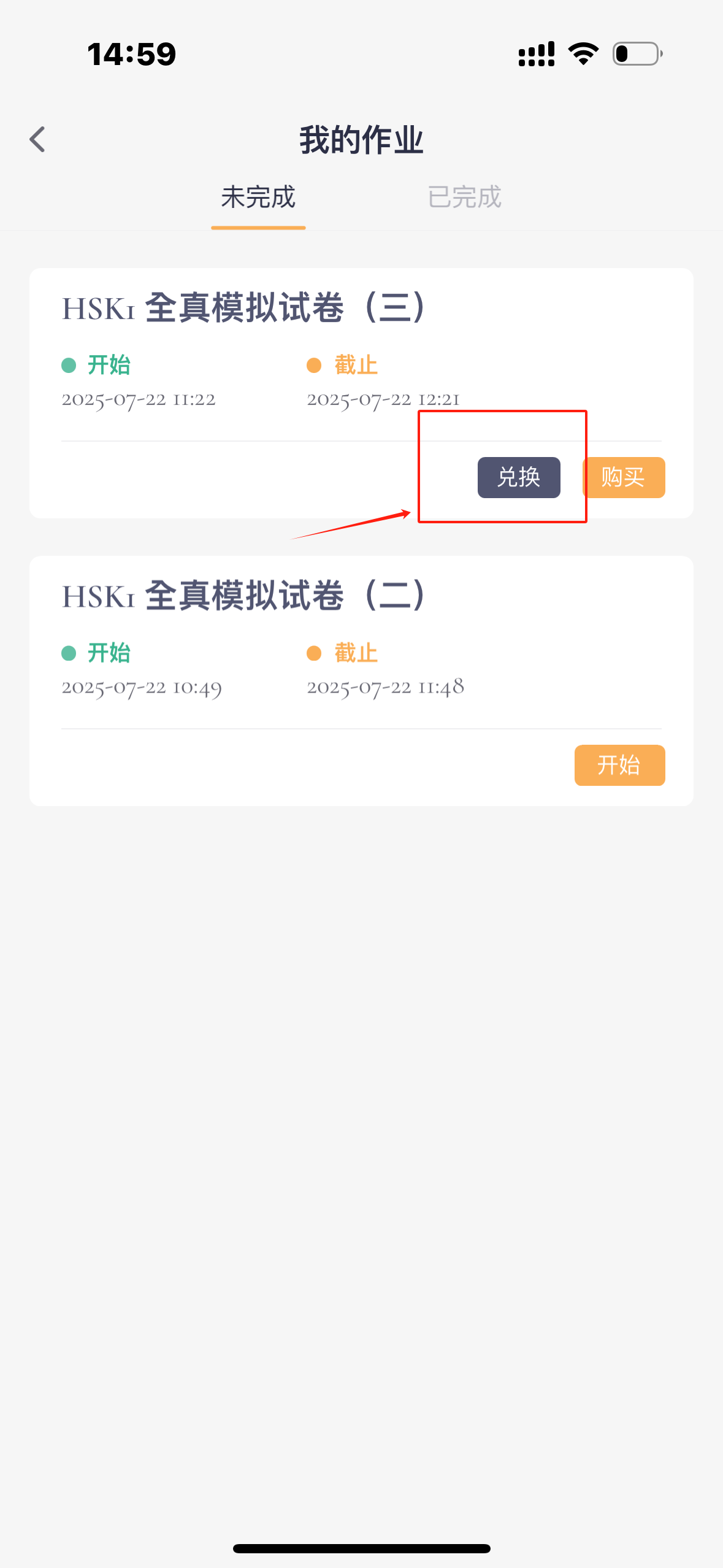
Task: Tap the deadline 2025-07-22 11:48
Action: 386,686
